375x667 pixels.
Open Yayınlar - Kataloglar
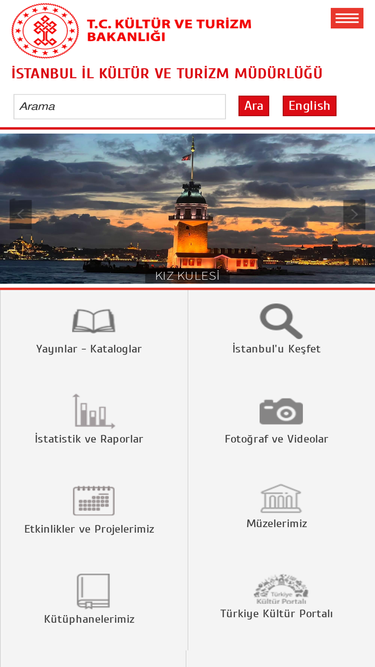[x=89, y=332]
